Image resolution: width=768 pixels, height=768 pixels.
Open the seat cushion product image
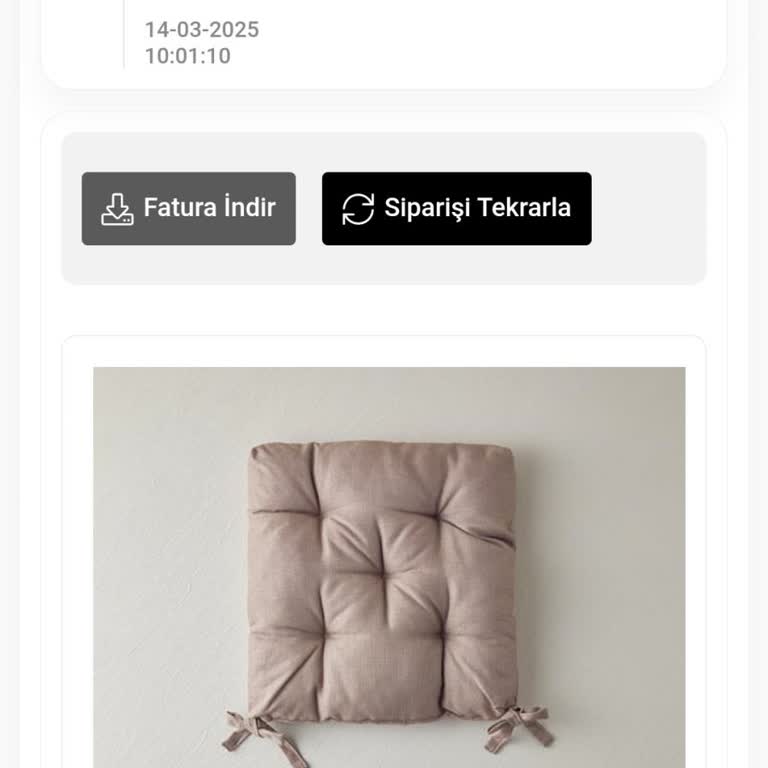point(389,580)
